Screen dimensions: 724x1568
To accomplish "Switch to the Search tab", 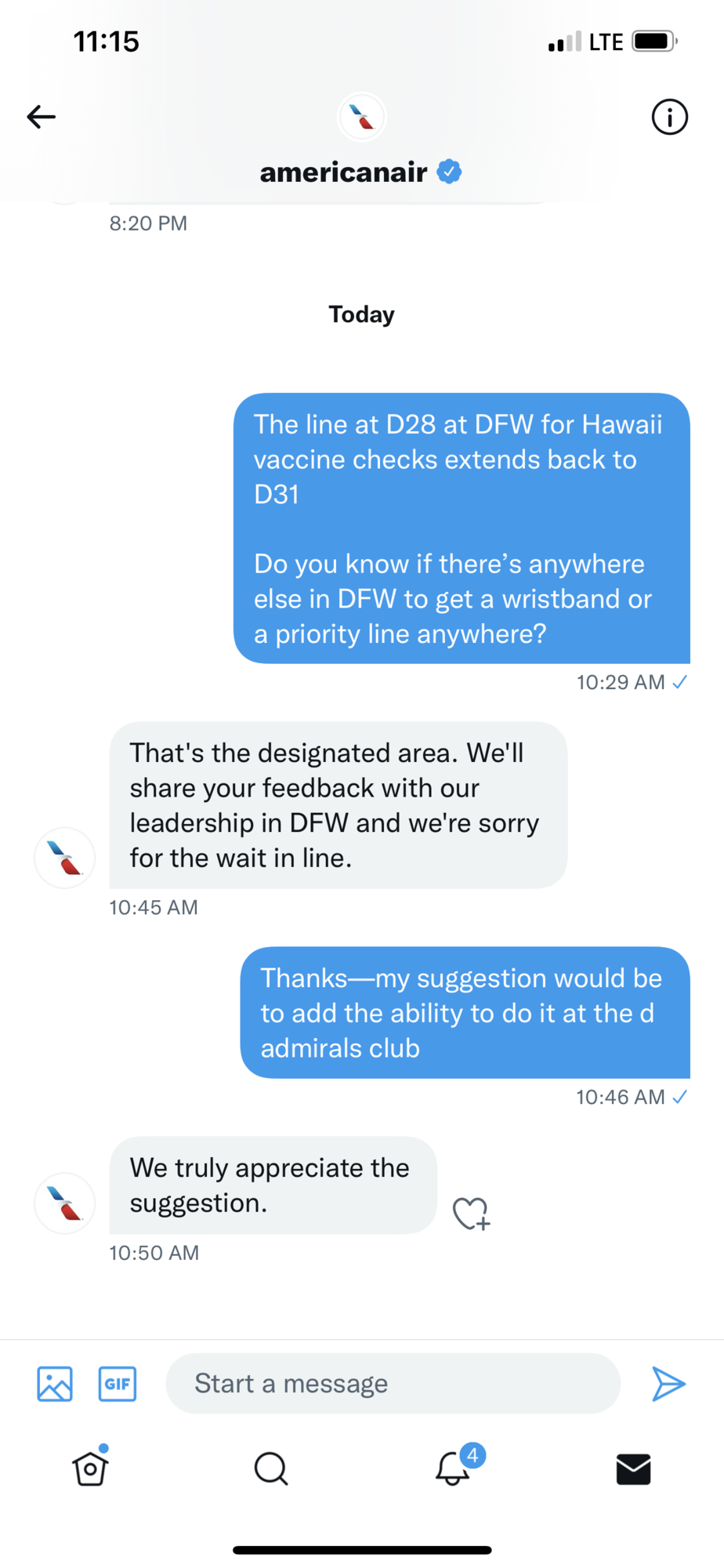I will pos(271,1468).
